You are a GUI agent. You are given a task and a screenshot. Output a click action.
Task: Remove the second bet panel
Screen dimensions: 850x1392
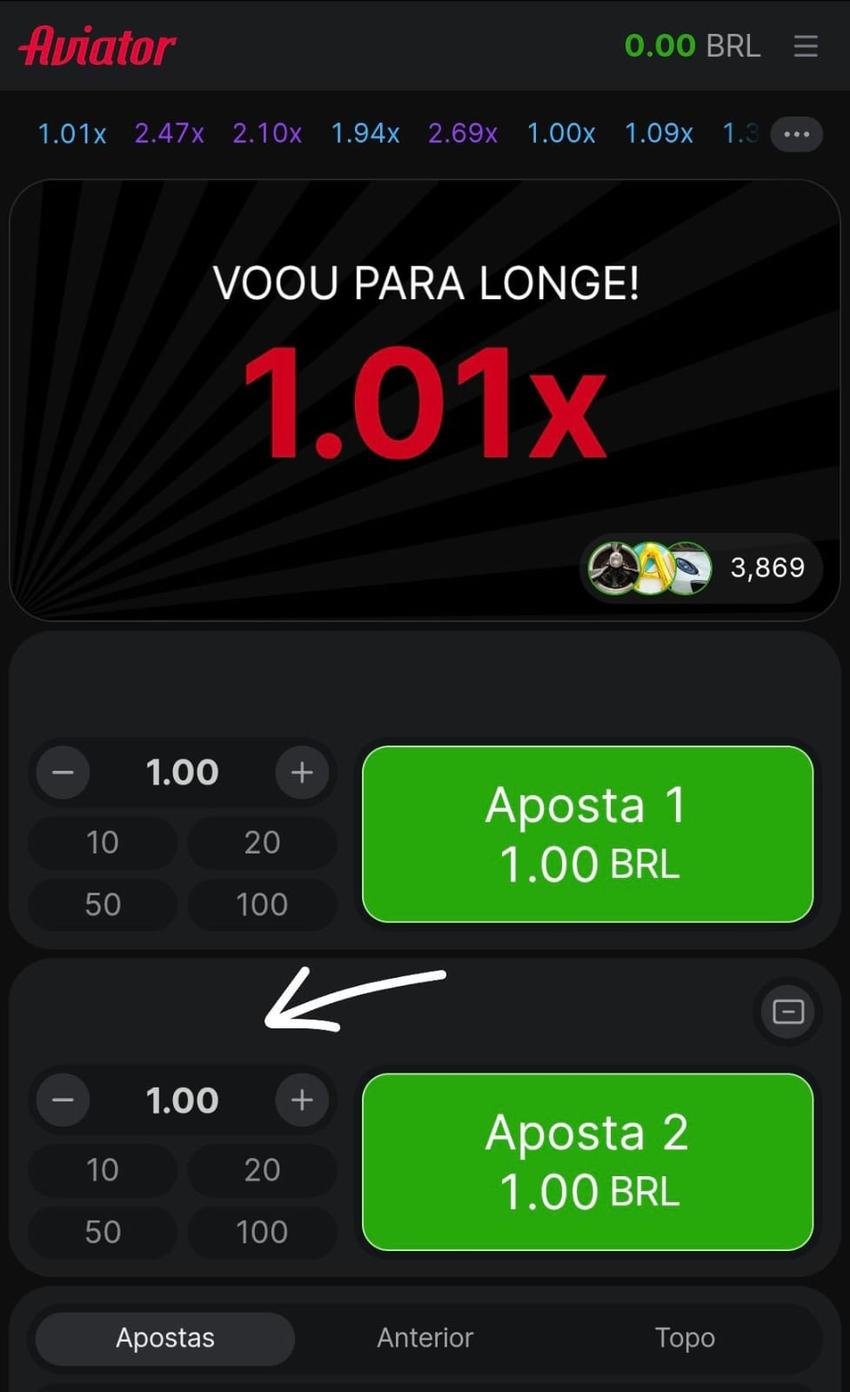[787, 1011]
